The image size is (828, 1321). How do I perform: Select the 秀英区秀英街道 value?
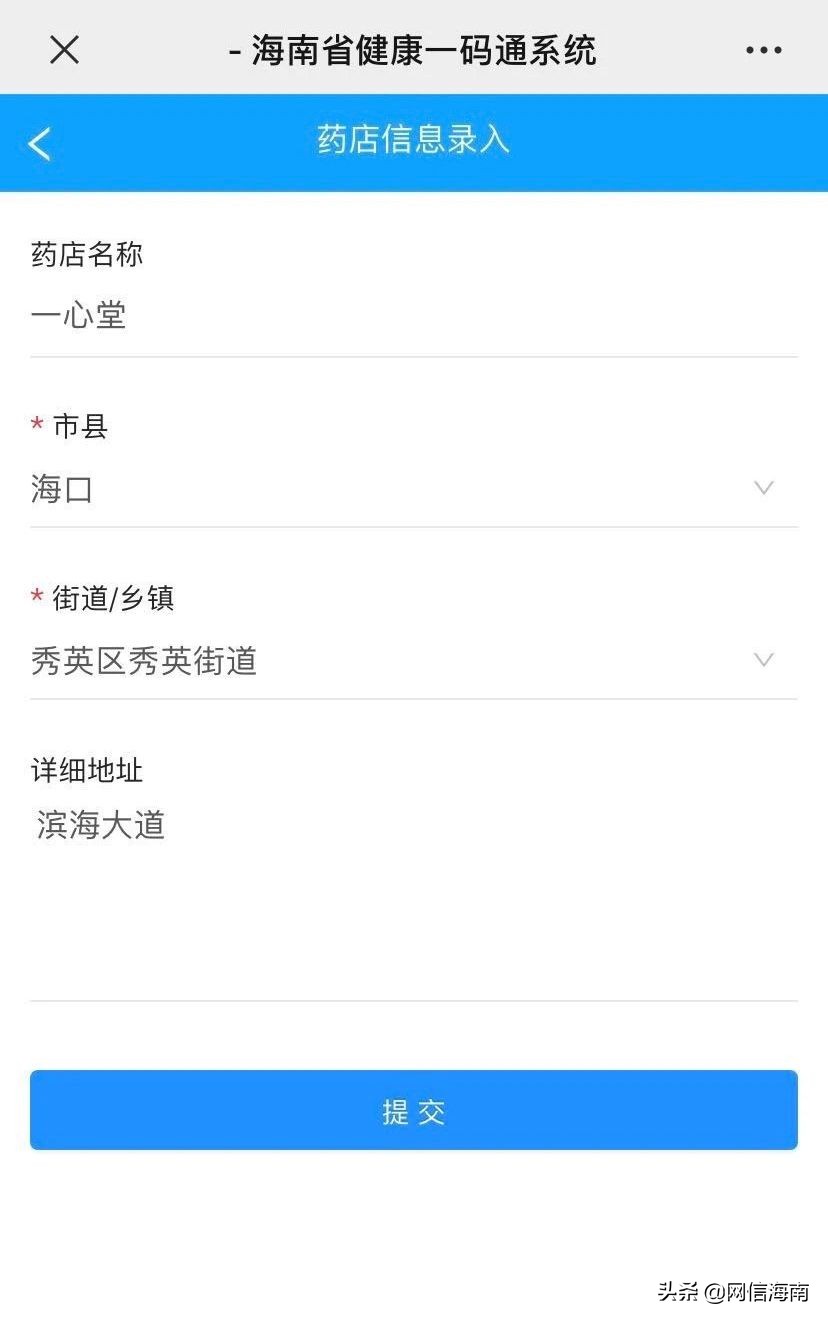[144, 660]
